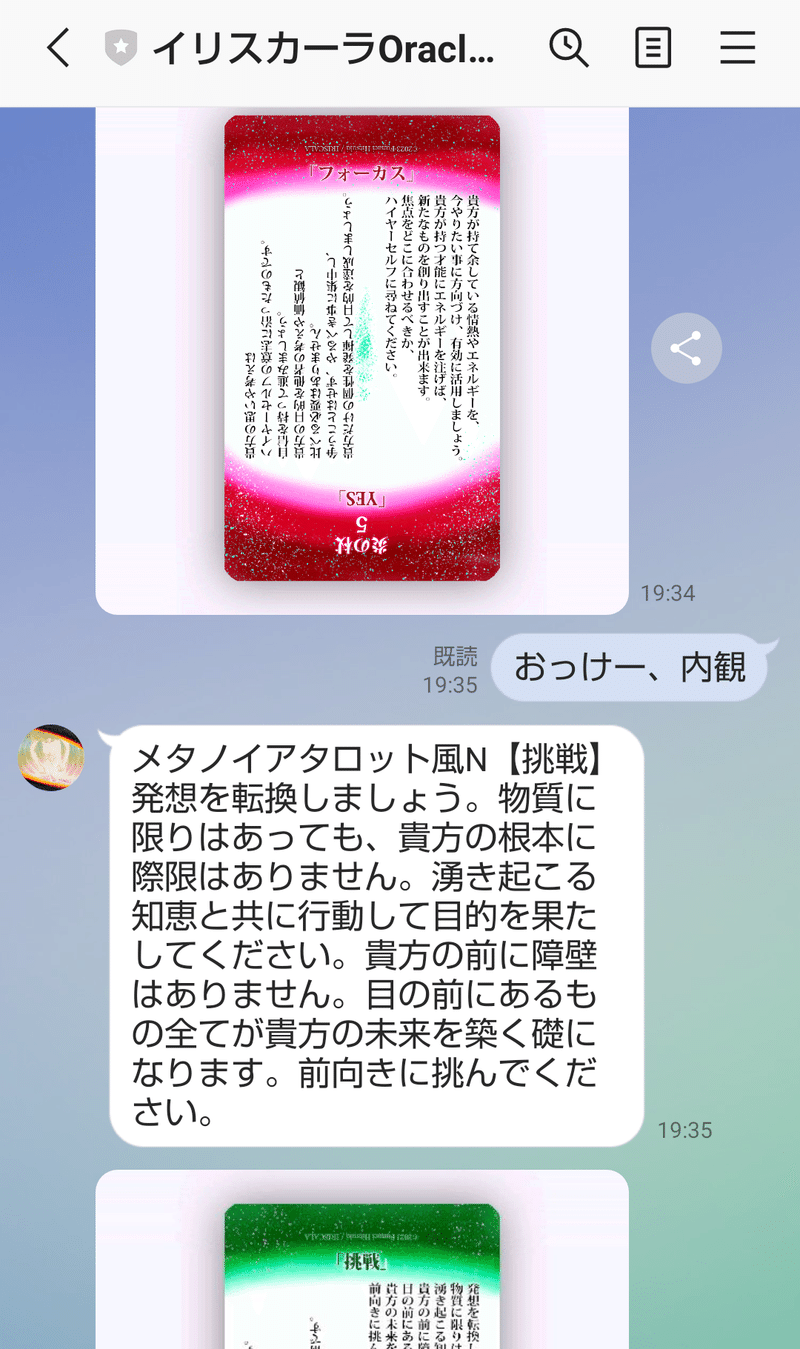Open the notes list icon
800x1349 pixels.
point(653,48)
